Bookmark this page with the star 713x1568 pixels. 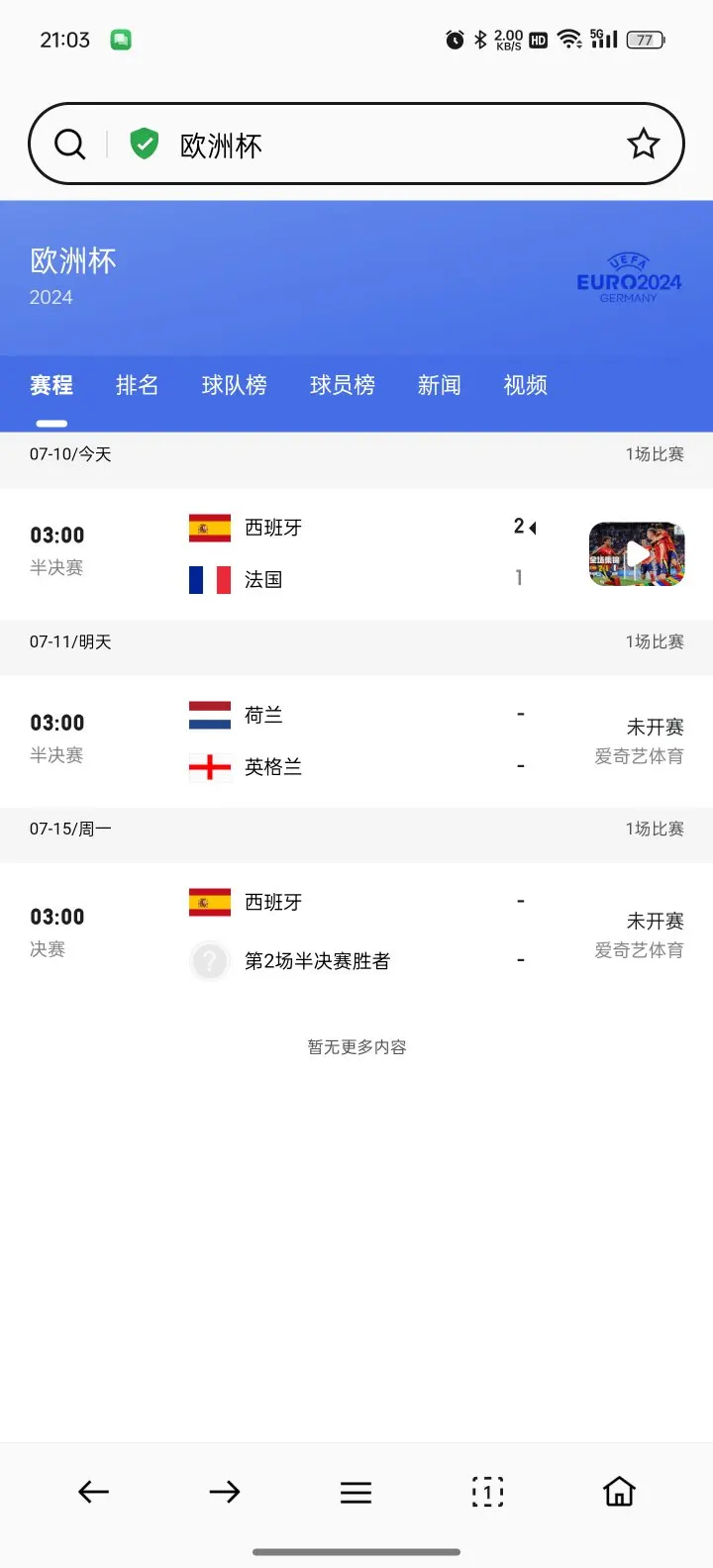[x=644, y=145]
